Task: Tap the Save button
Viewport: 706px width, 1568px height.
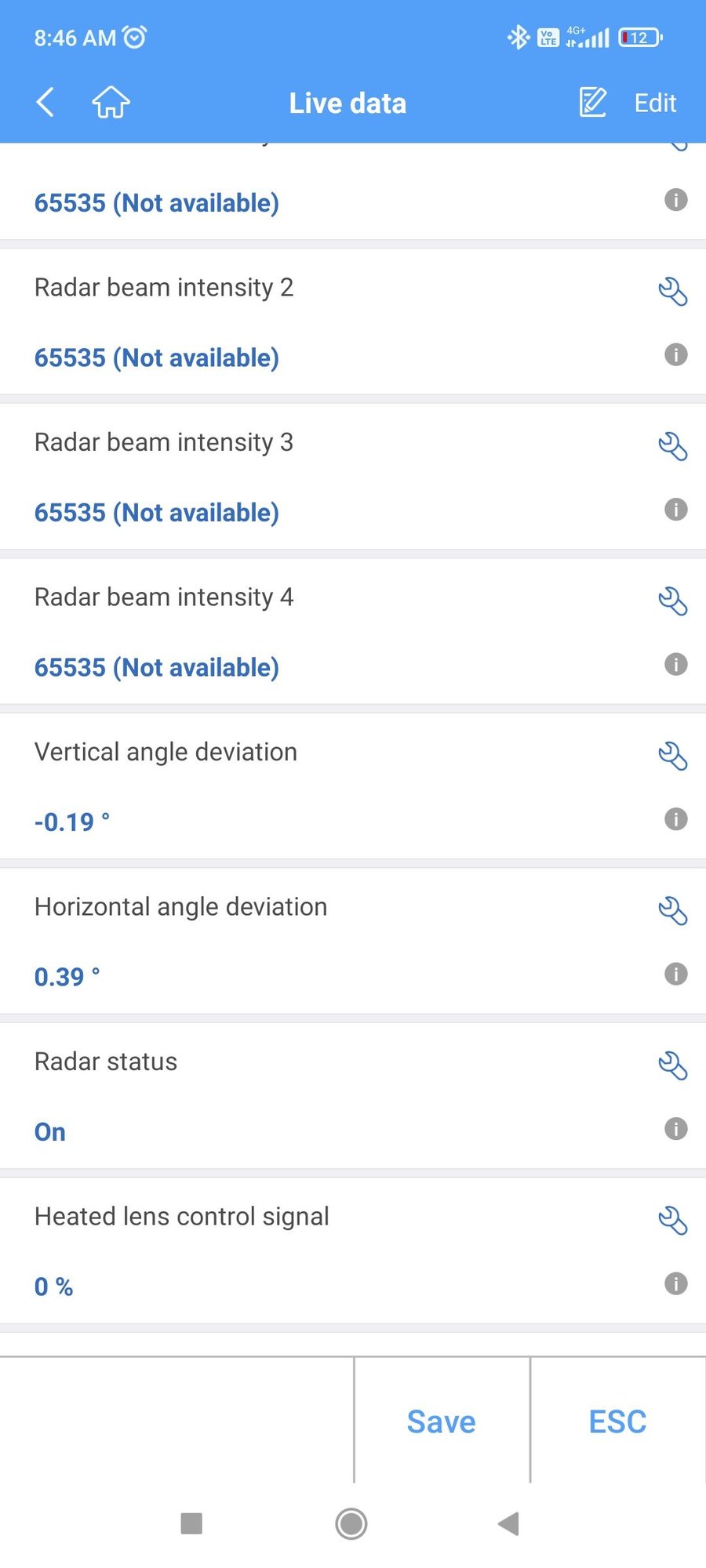Action: click(441, 1421)
